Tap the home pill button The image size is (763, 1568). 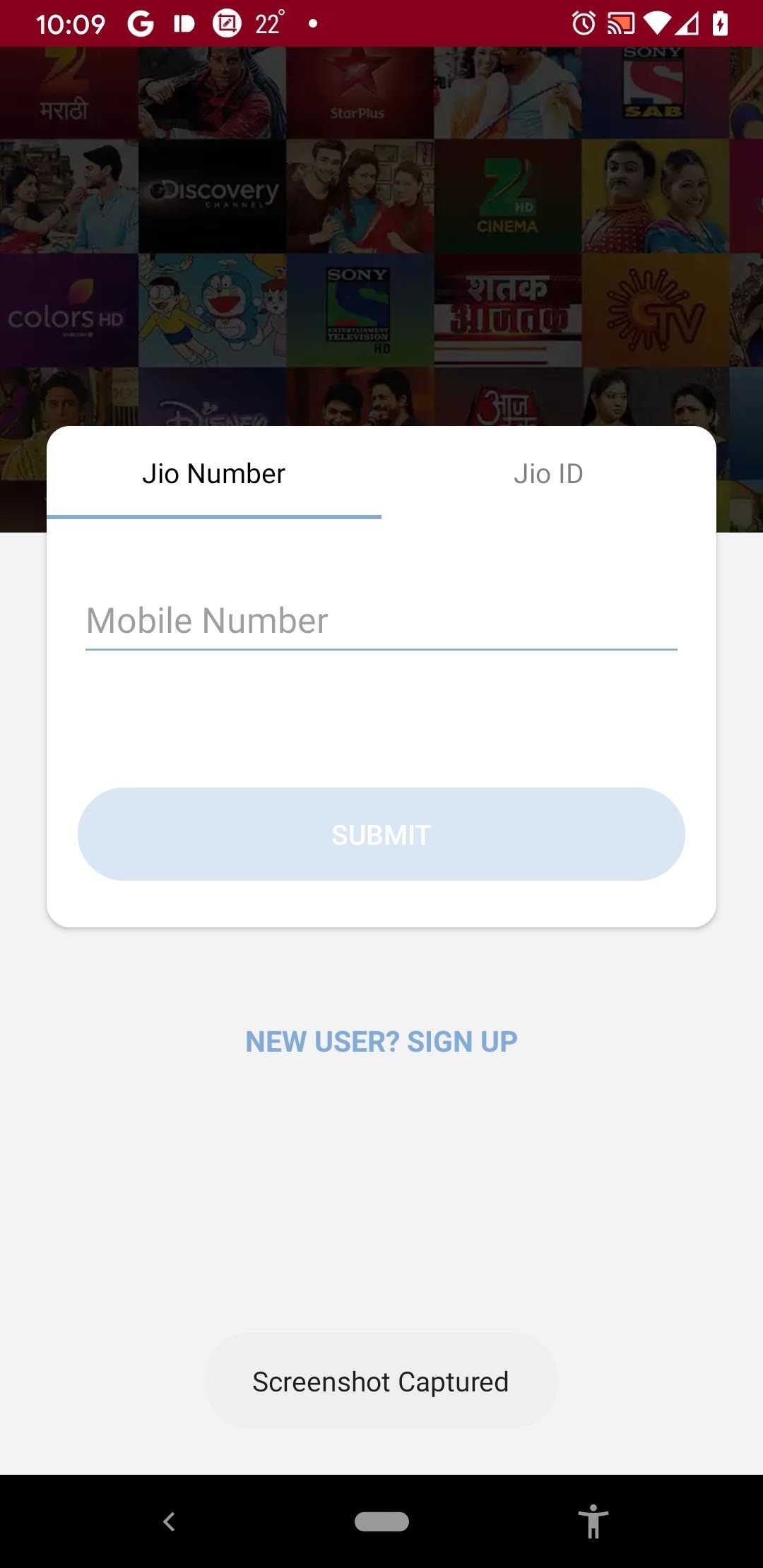point(381,1521)
